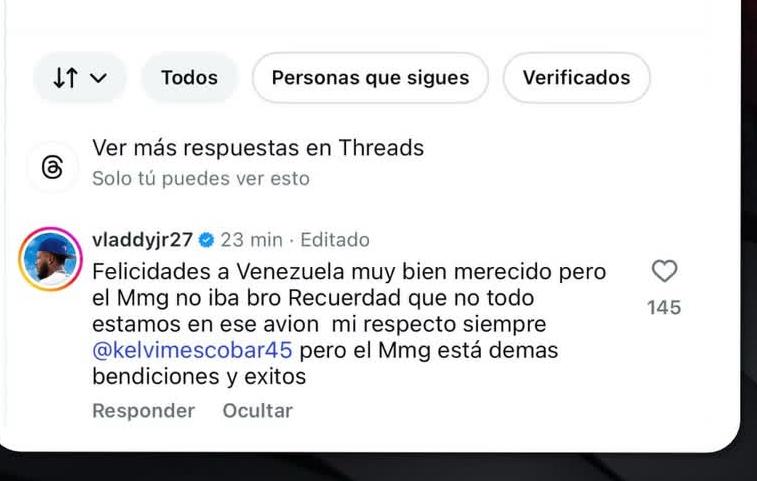Open the vladdyjr27 username
The width and height of the screenshot is (757, 481).
pos(141,240)
